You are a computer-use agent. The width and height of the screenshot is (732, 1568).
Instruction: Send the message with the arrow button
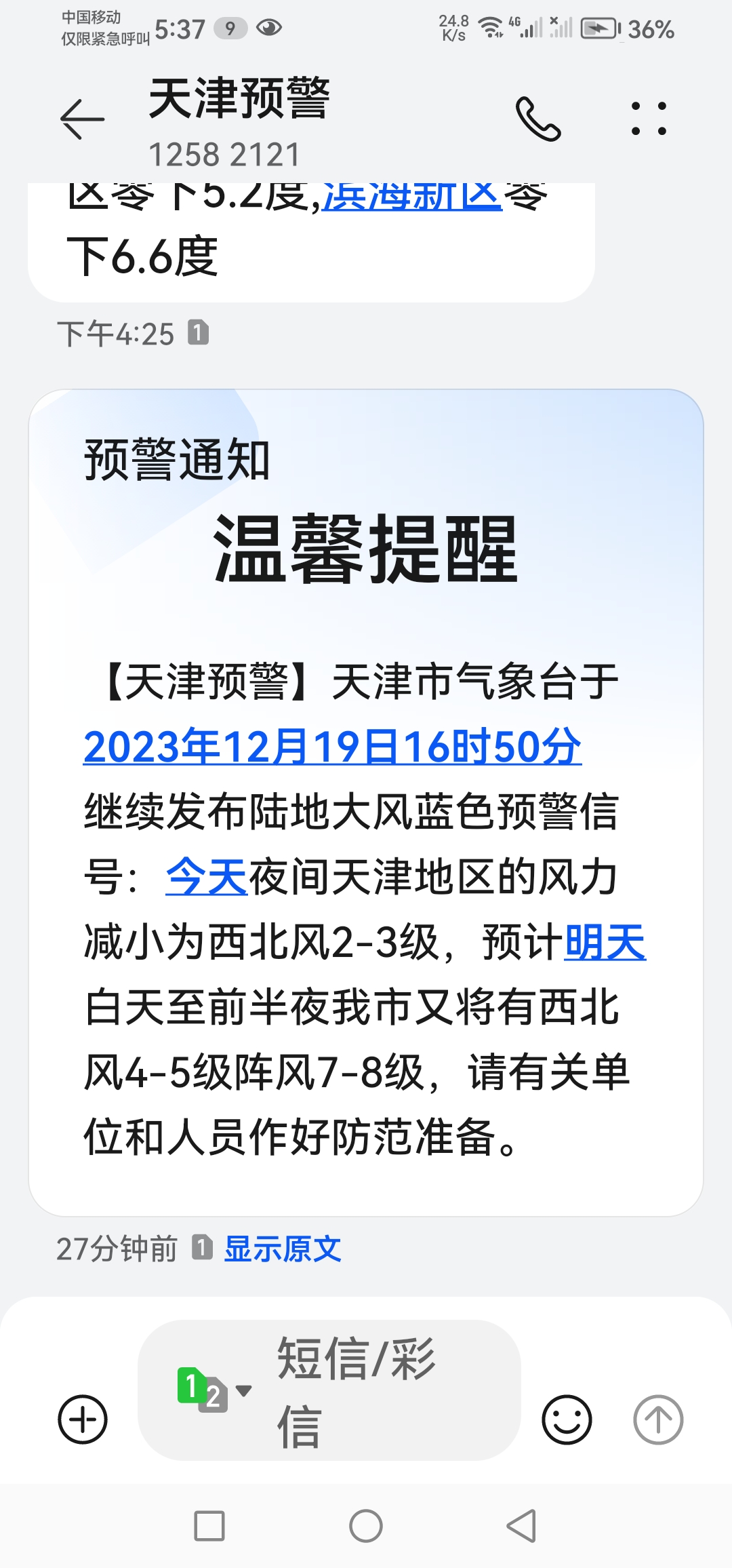pos(658,1419)
